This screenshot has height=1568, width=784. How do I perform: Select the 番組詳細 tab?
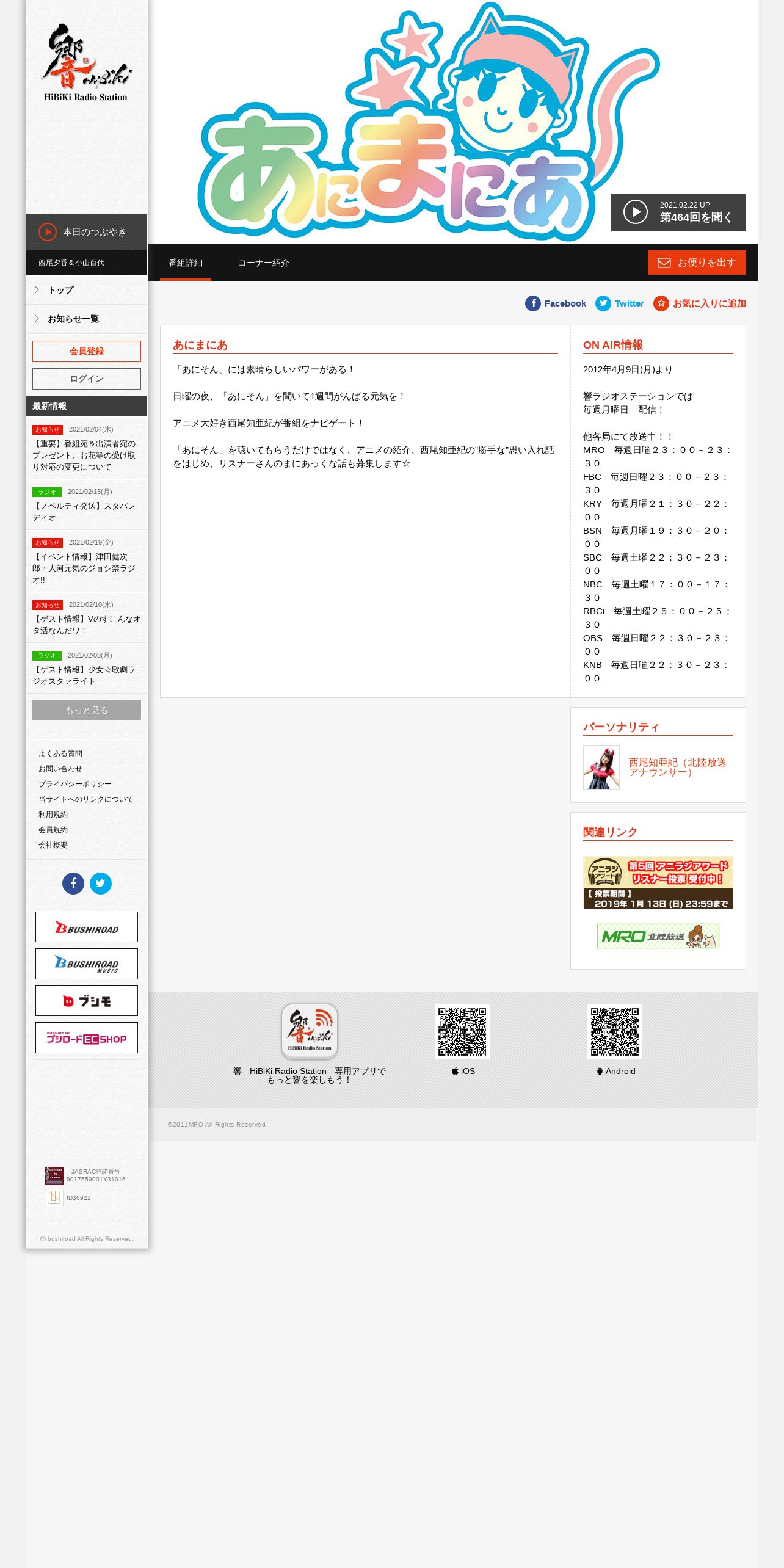point(186,263)
